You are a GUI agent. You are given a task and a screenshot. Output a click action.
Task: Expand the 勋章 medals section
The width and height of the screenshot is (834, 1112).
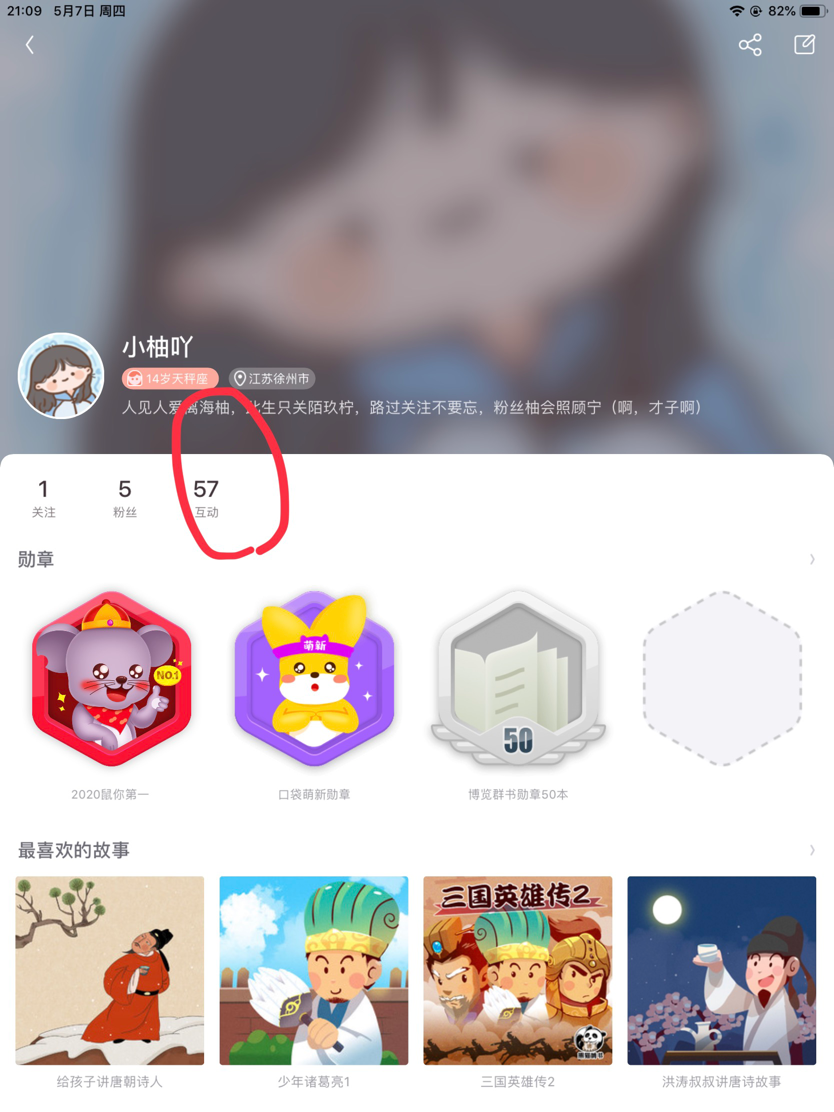[x=811, y=559]
